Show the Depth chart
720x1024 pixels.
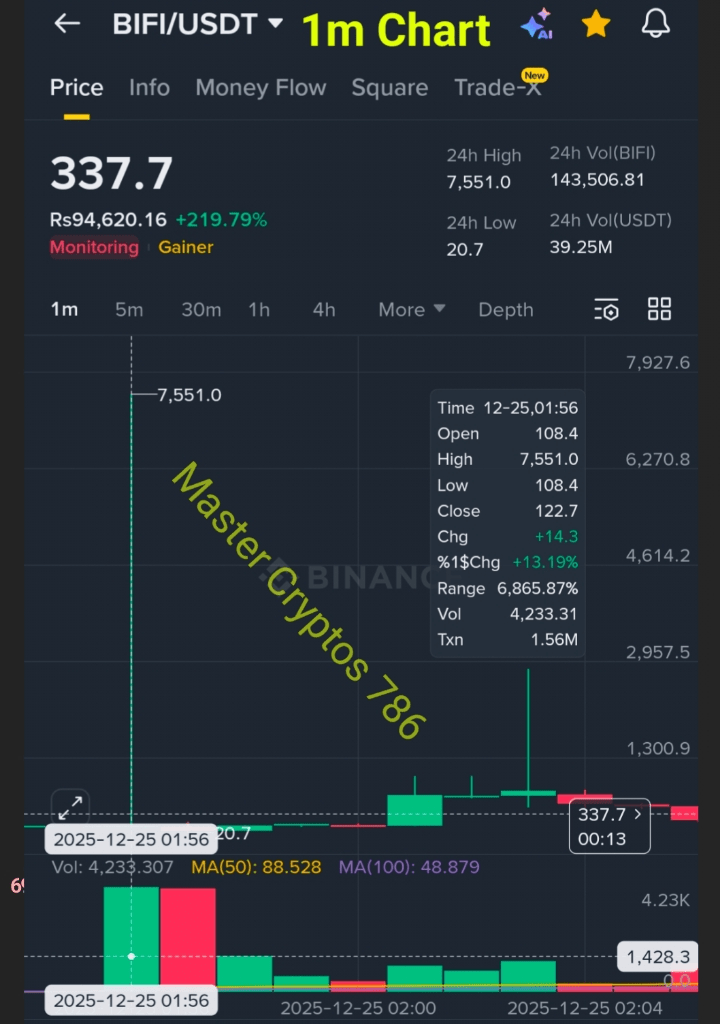(x=505, y=310)
